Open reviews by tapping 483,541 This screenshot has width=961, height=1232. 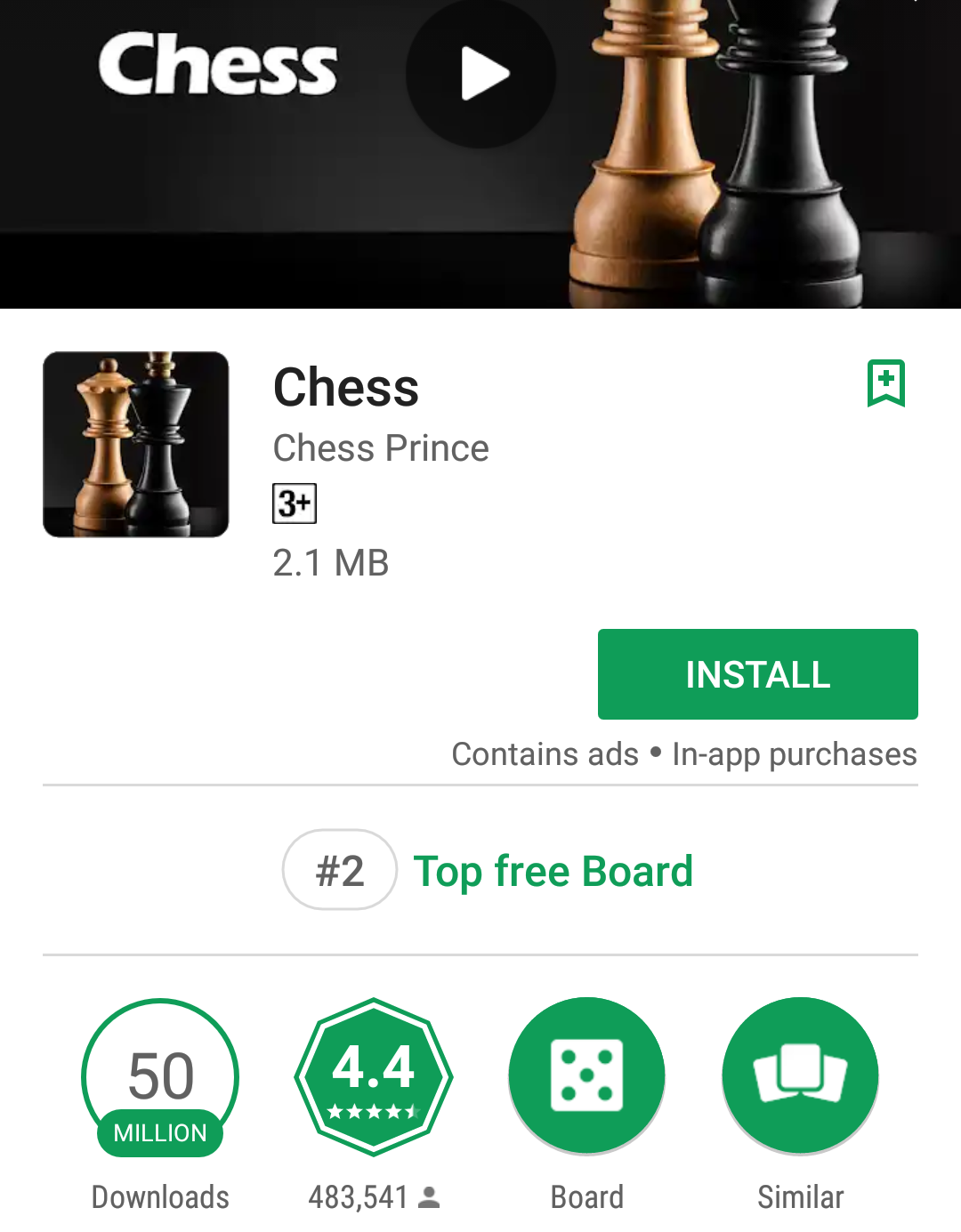click(357, 1197)
